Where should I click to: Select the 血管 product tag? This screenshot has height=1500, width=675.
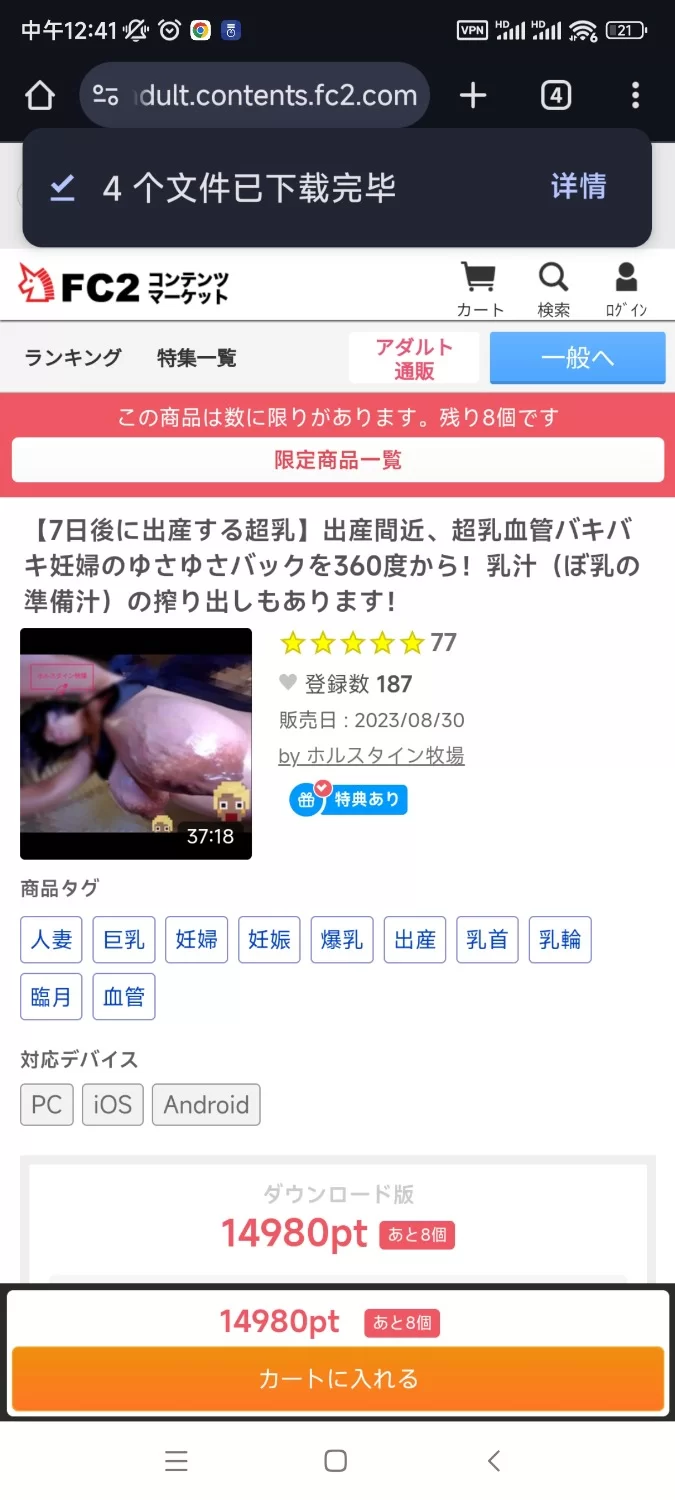click(x=124, y=997)
